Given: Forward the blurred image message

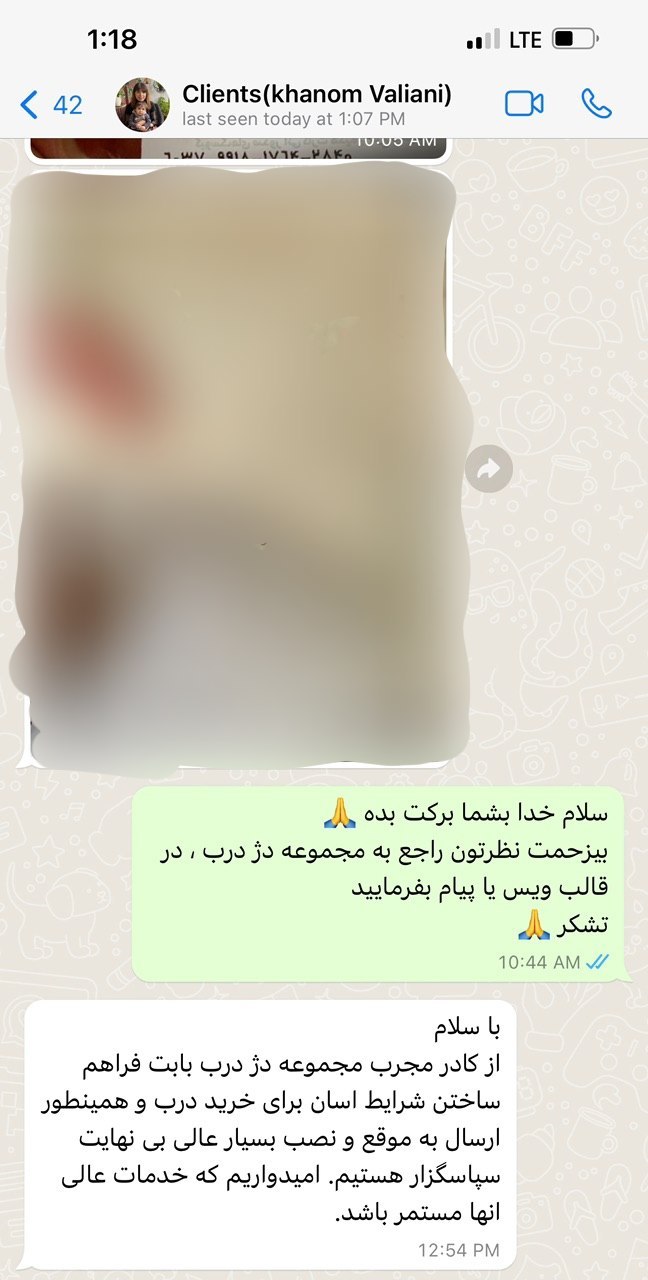Looking at the screenshot, I should [489, 469].
